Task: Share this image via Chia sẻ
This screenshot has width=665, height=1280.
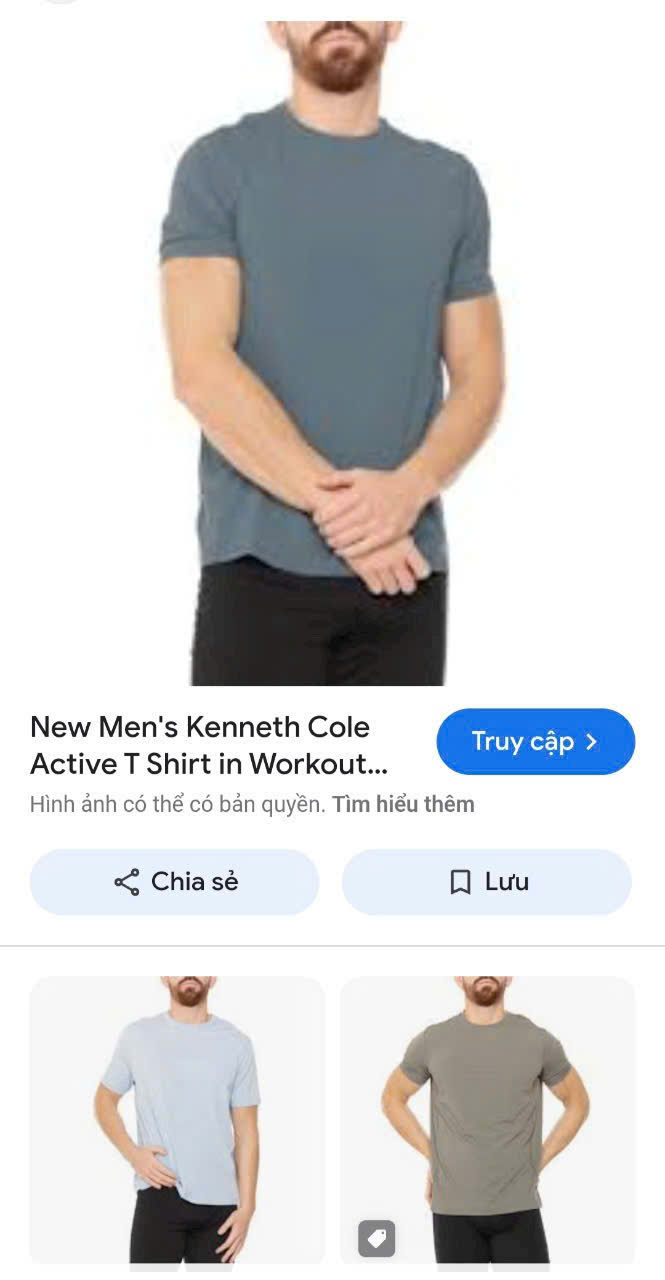Action: pyautogui.click(x=175, y=882)
